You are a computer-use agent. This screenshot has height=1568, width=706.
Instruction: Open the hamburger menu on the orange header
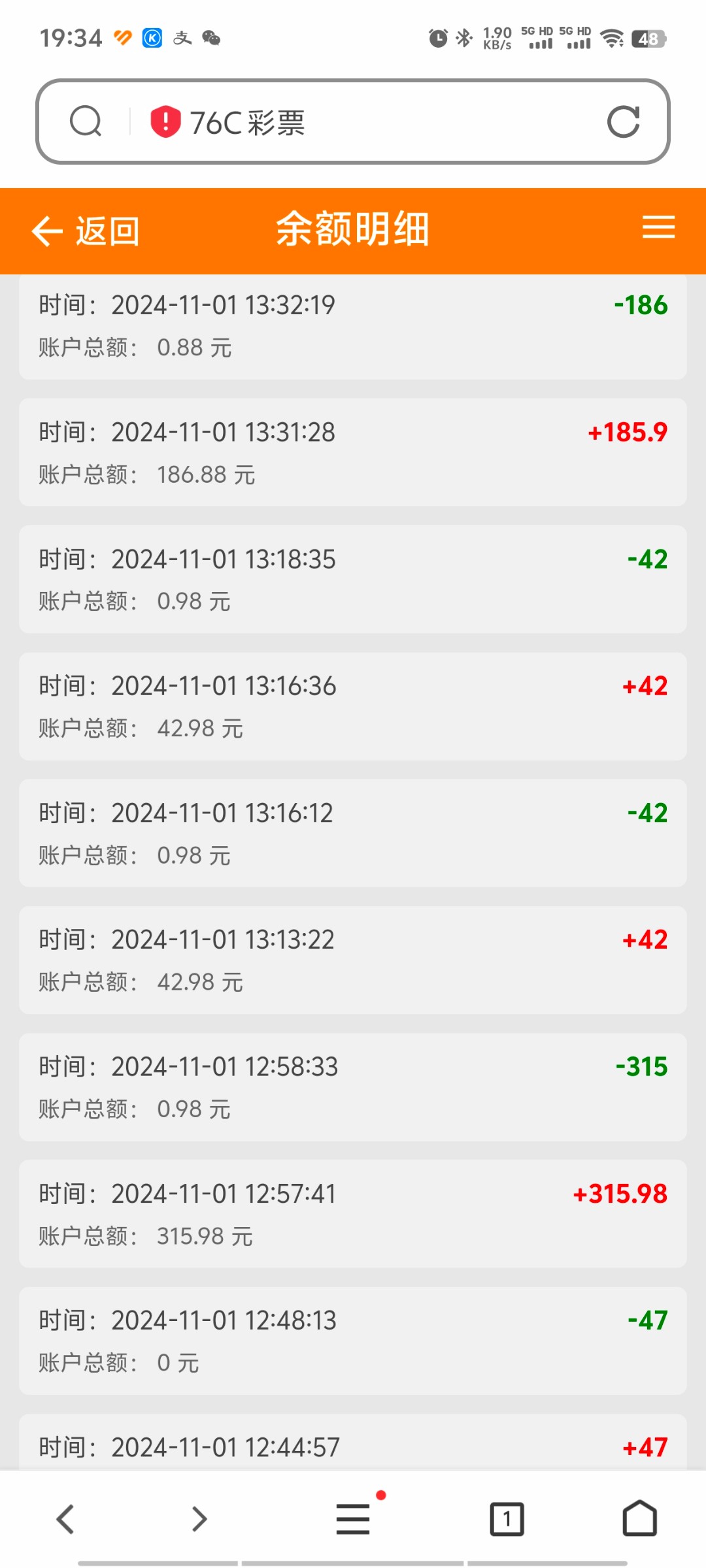pyautogui.click(x=658, y=229)
